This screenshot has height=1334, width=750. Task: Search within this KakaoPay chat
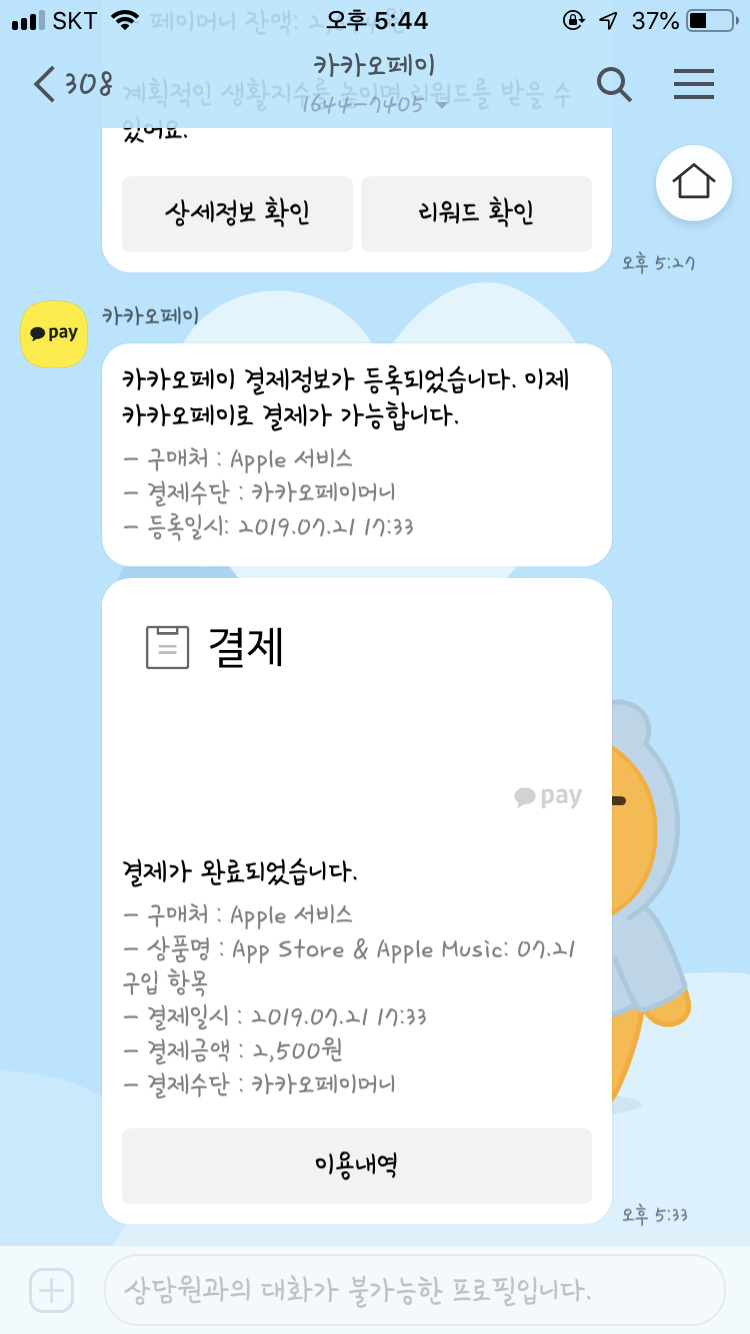[614, 84]
